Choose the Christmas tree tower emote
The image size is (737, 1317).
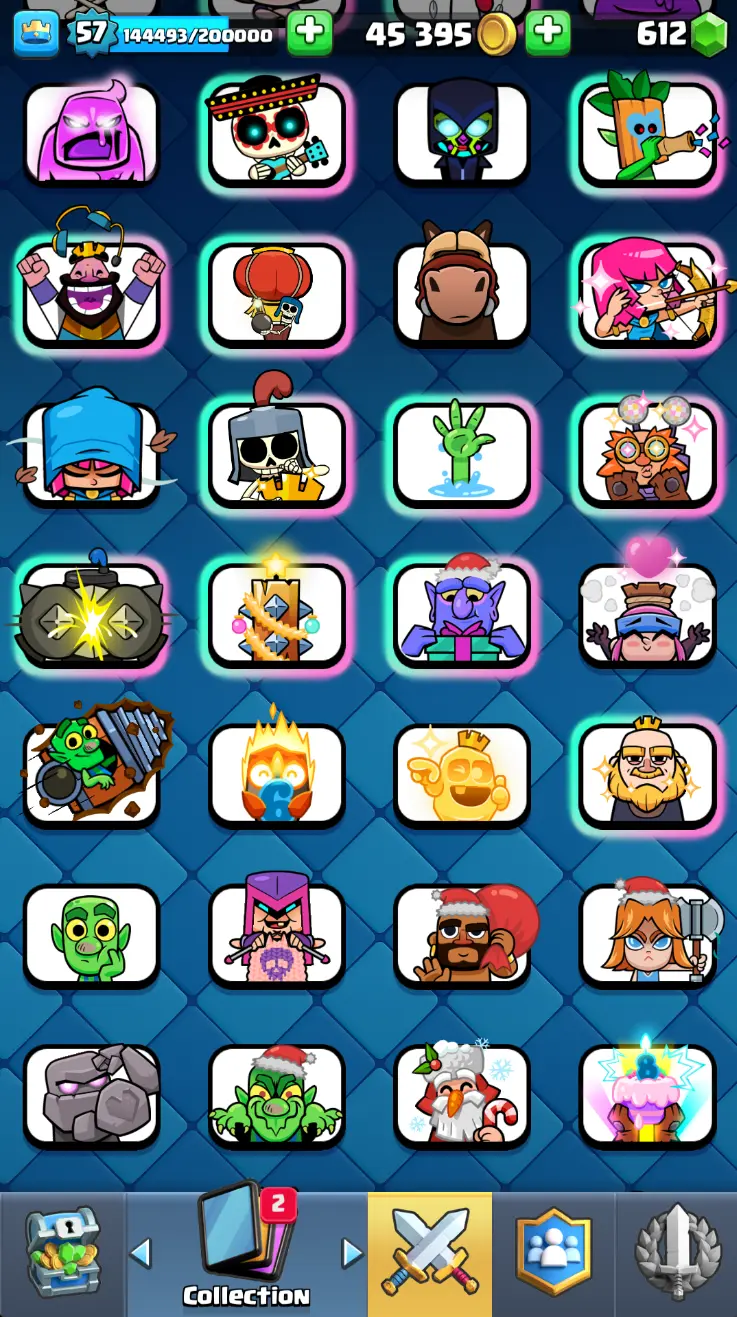pyautogui.click(x=276, y=613)
